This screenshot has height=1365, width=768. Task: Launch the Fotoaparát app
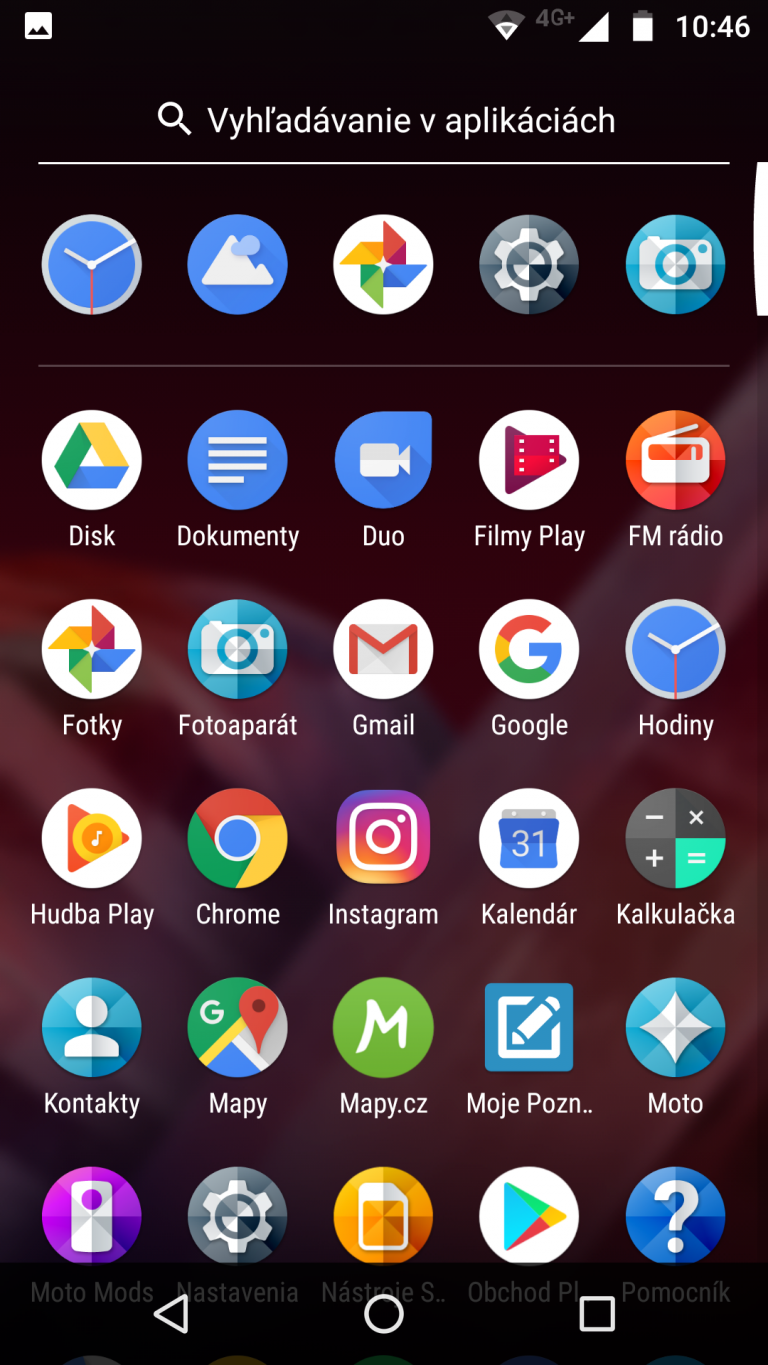point(238,650)
